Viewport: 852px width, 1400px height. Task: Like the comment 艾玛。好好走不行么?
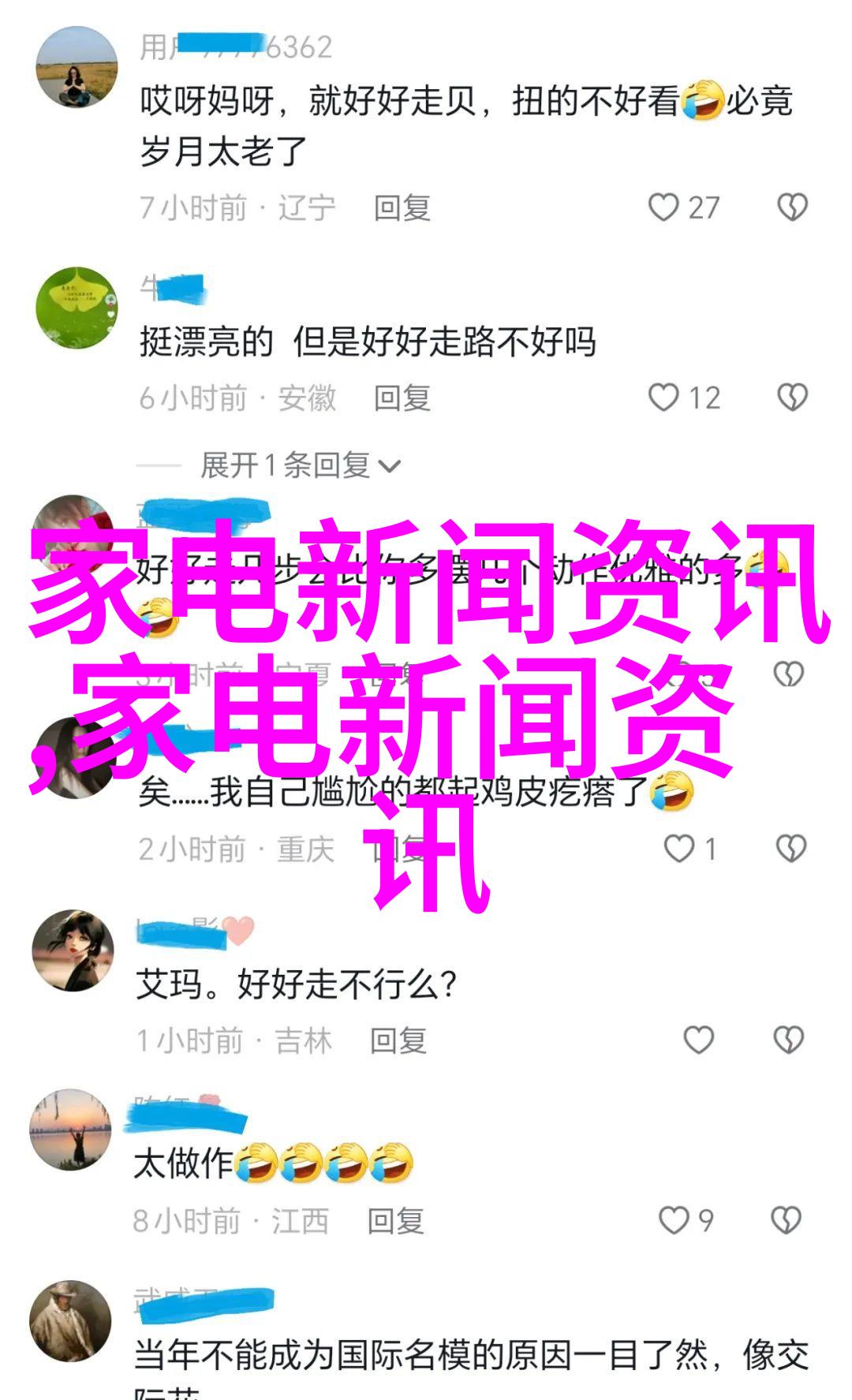tap(698, 1040)
